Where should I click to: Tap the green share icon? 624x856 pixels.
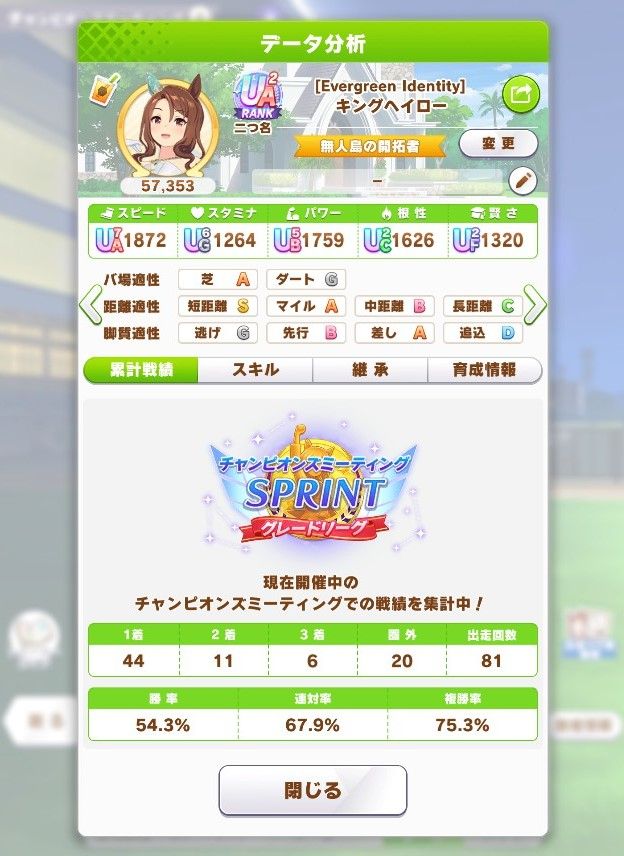(521, 95)
